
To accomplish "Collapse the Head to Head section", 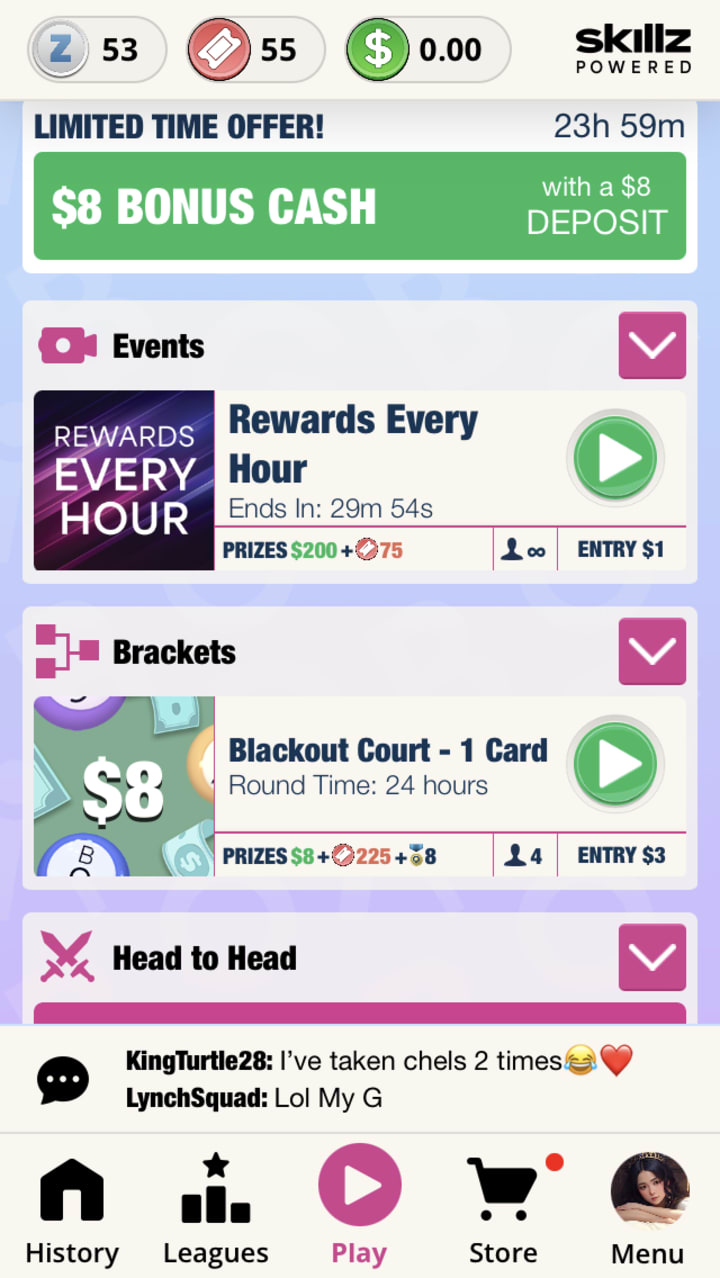I will point(652,957).
